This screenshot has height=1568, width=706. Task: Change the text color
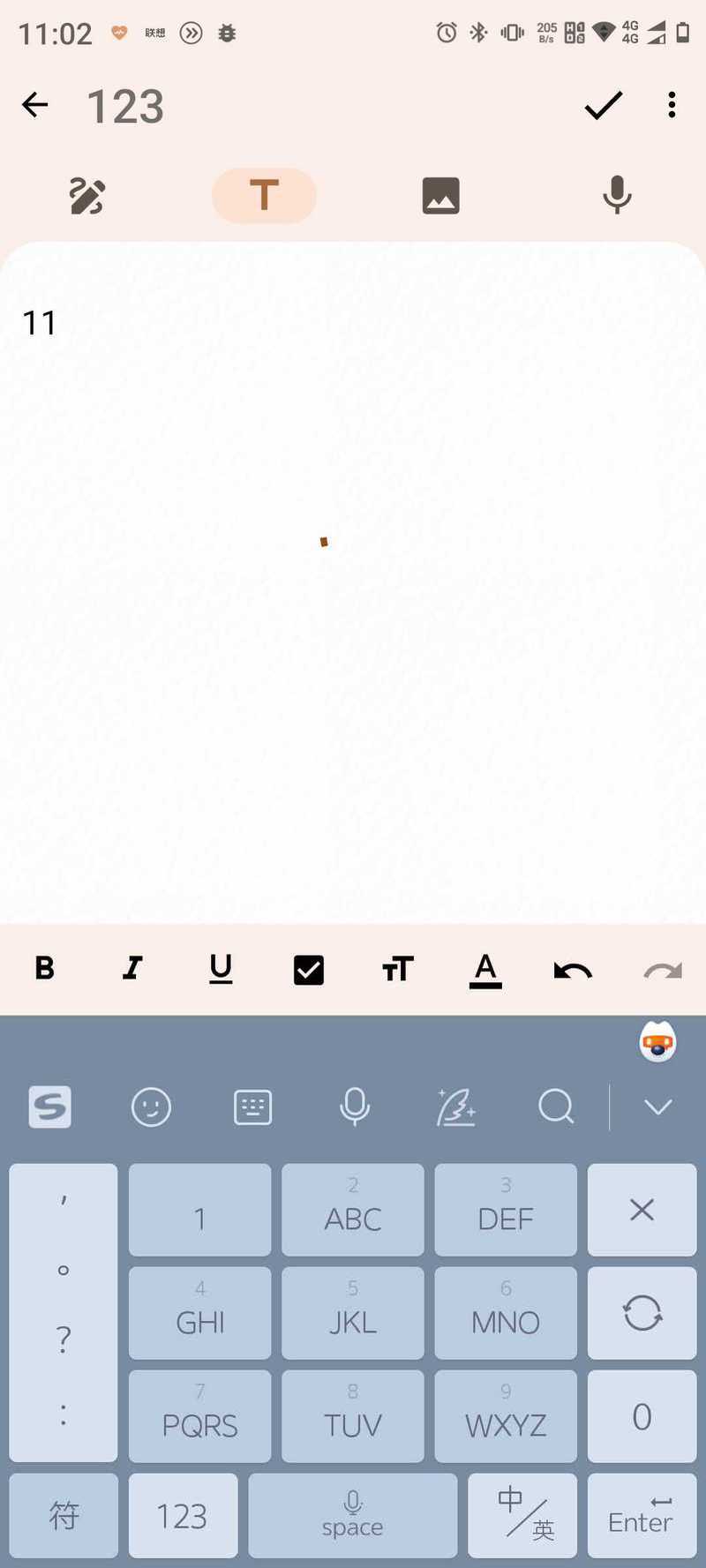(485, 970)
